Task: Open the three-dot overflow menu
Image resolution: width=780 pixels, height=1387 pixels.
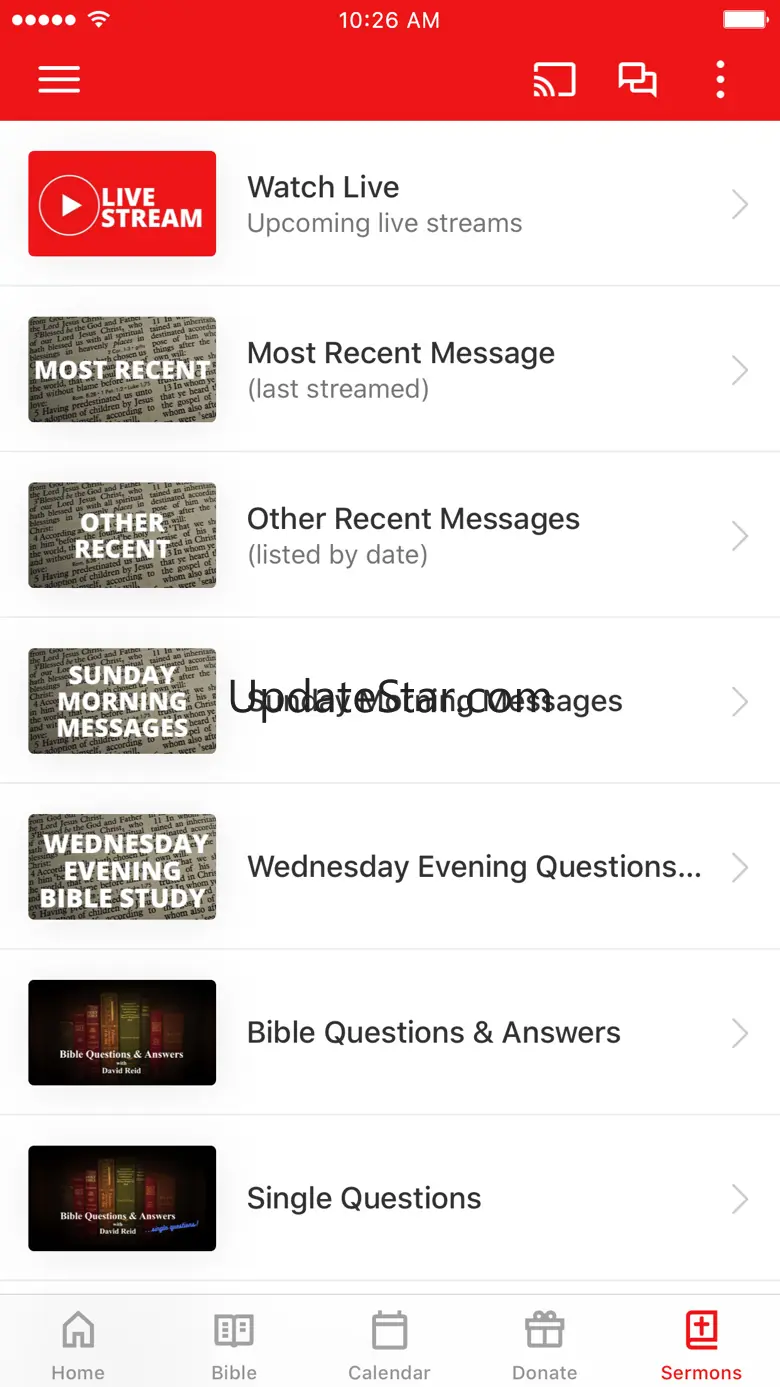Action: click(x=720, y=80)
